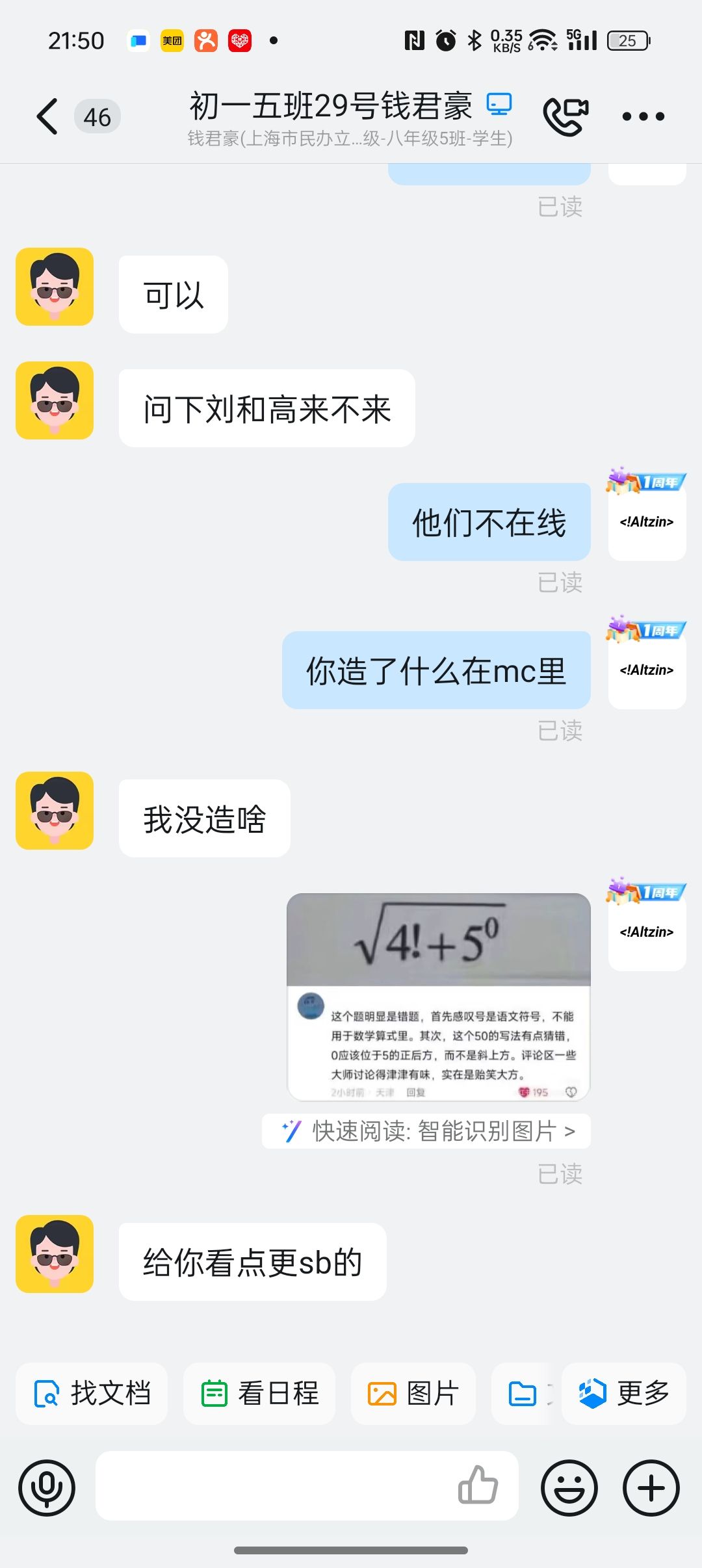Go back to the conversation list
Image resolution: width=702 pixels, height=1568 pixels.
[47, 117]
